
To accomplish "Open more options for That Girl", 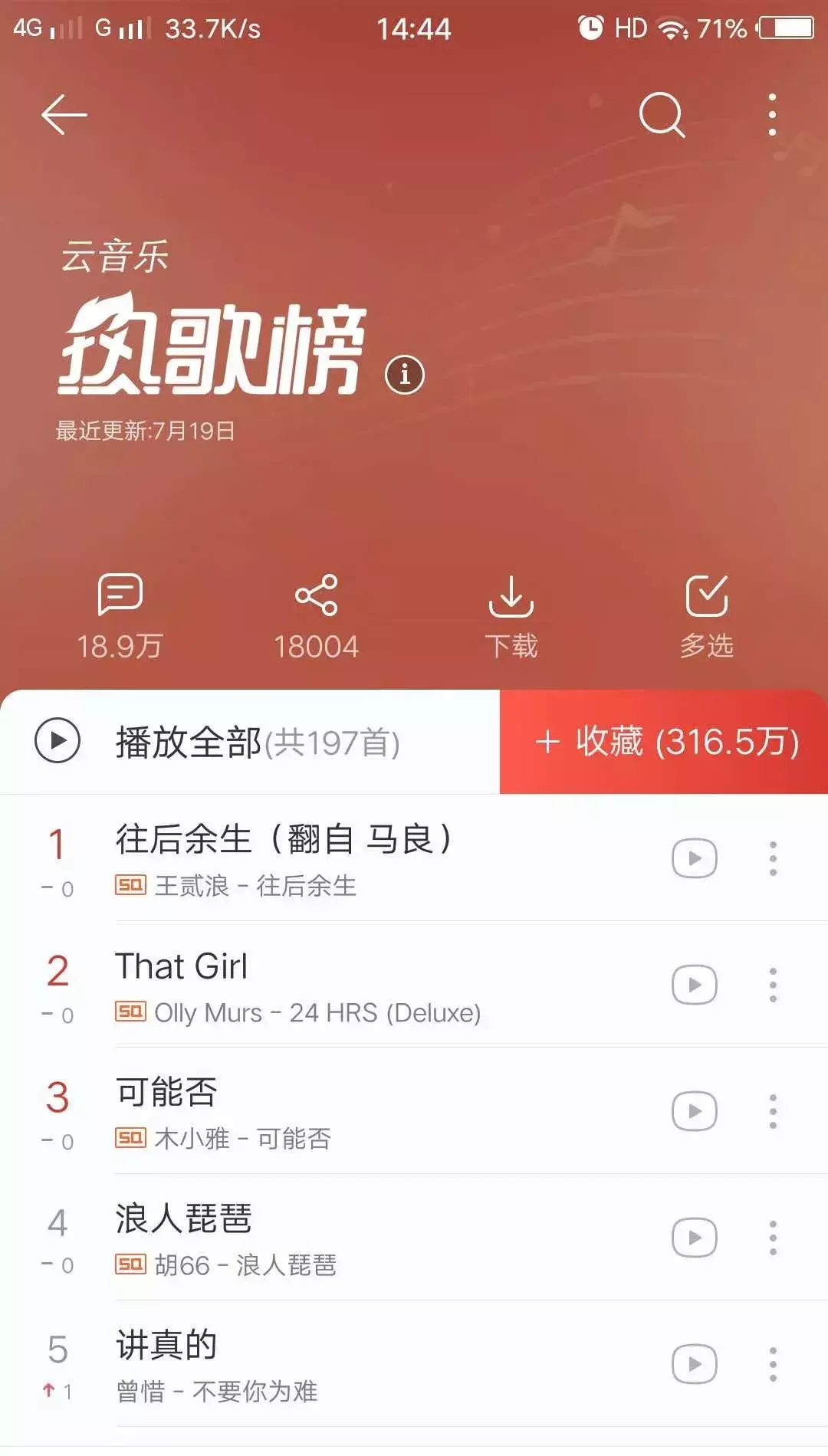I will click(773, 985).
